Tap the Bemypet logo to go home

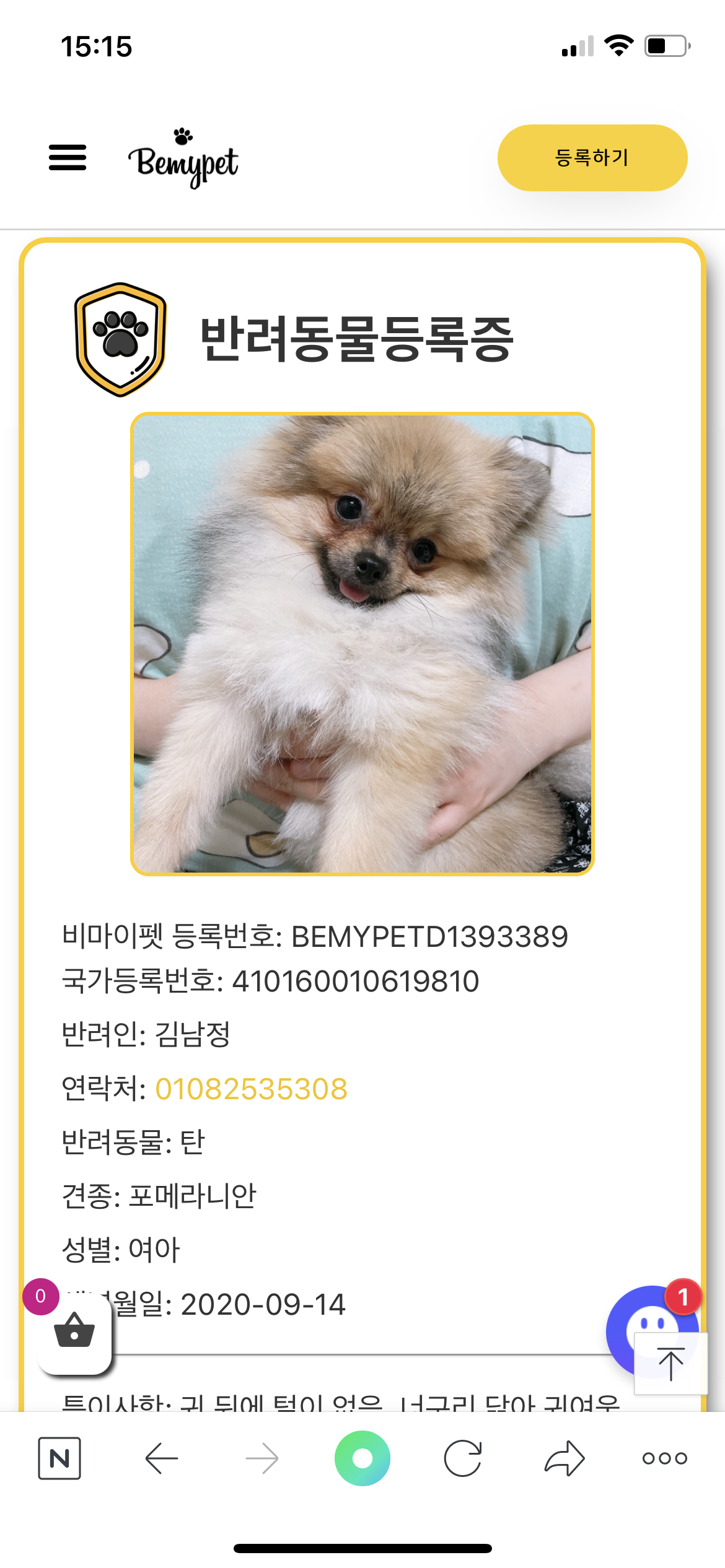click(183, 159)
